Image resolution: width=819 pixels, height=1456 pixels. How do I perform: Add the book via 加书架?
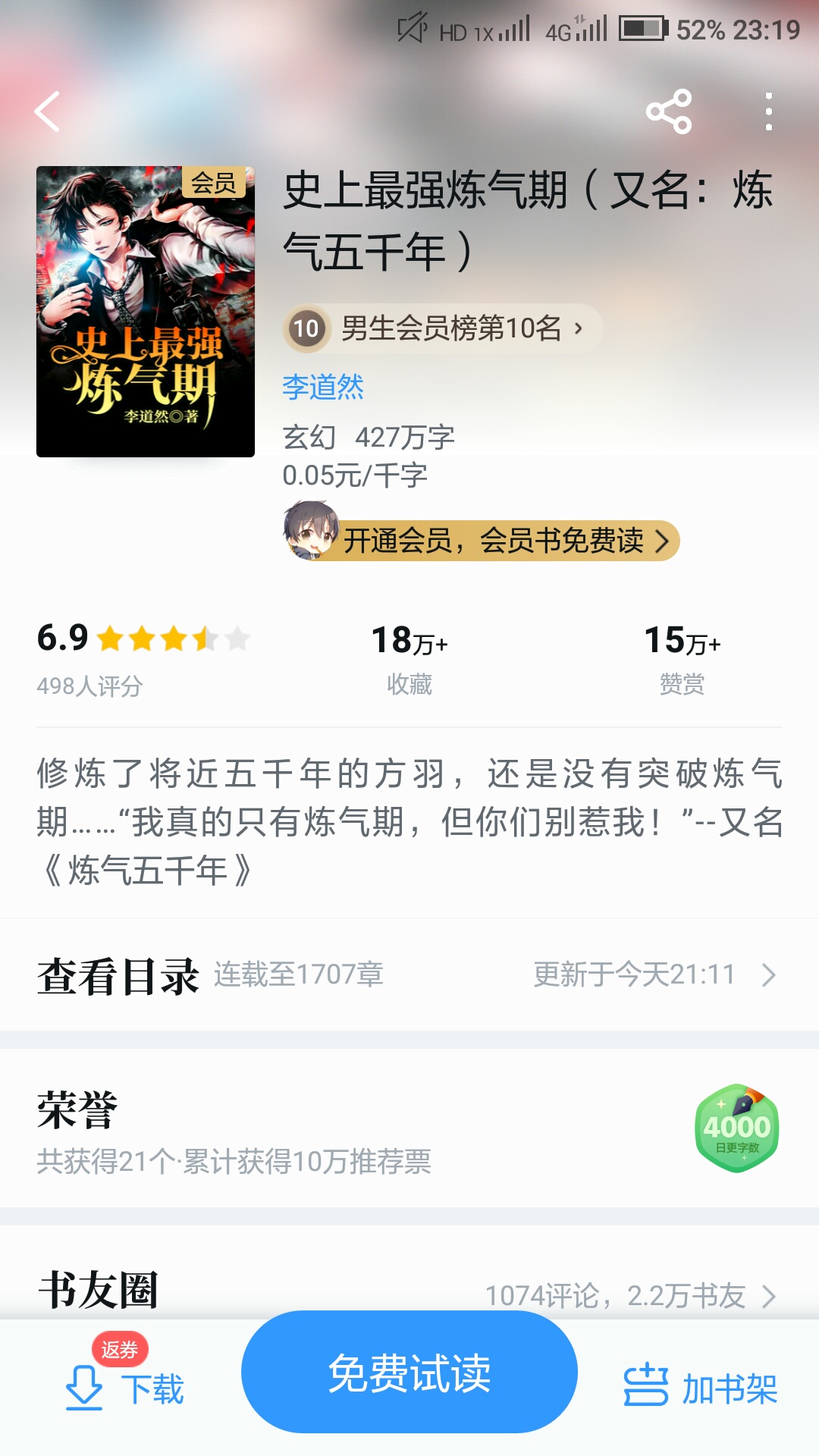point(701,1388)
